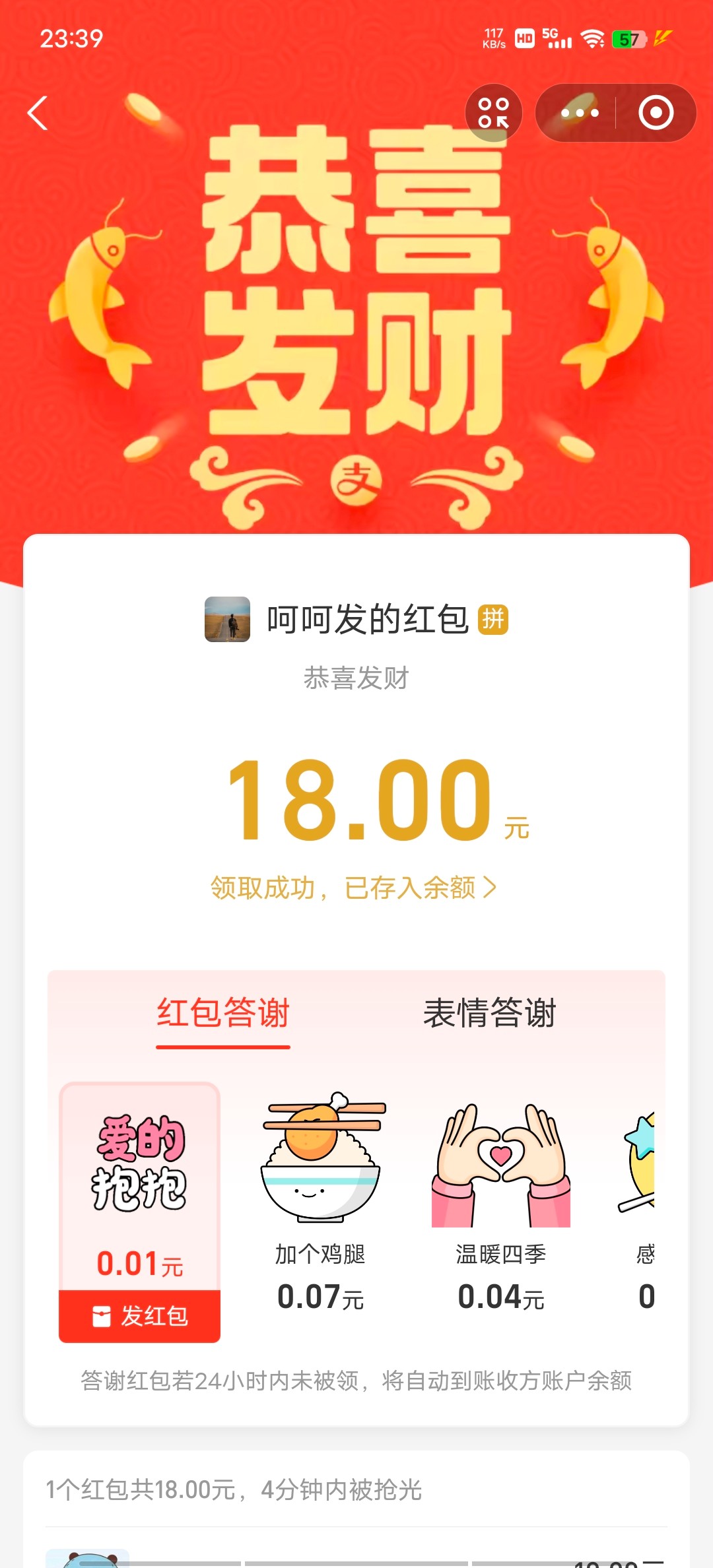Close the mini program with the circle icon

point(656,113)
